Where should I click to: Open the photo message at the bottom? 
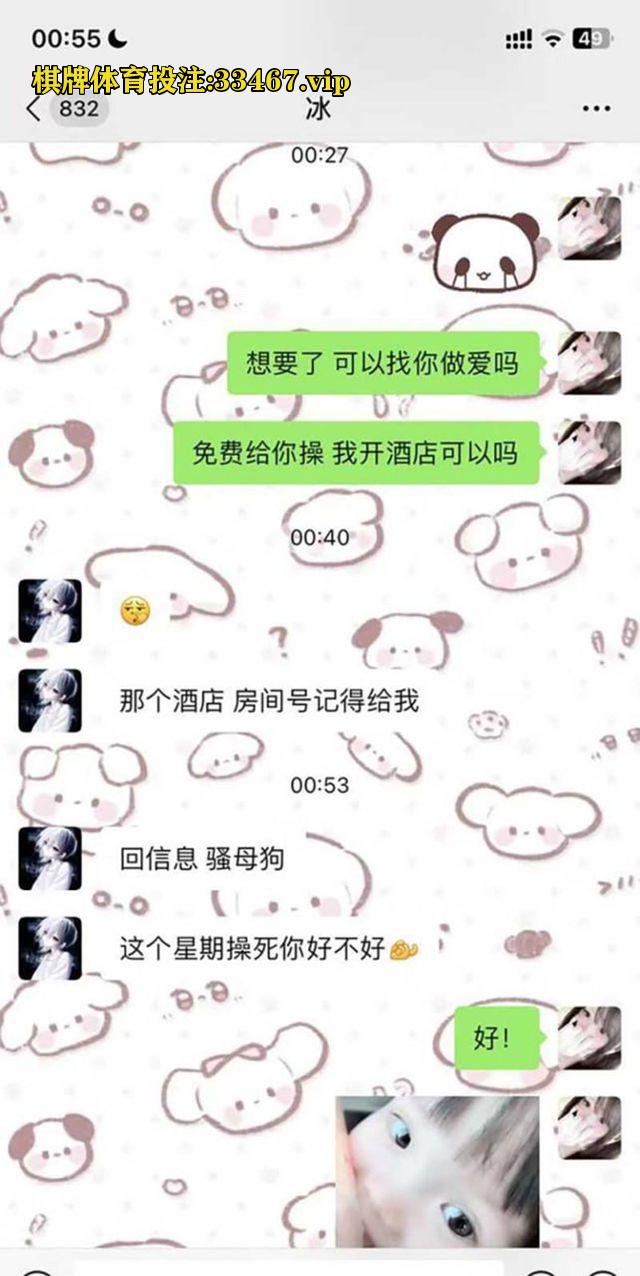point(437,1170)
